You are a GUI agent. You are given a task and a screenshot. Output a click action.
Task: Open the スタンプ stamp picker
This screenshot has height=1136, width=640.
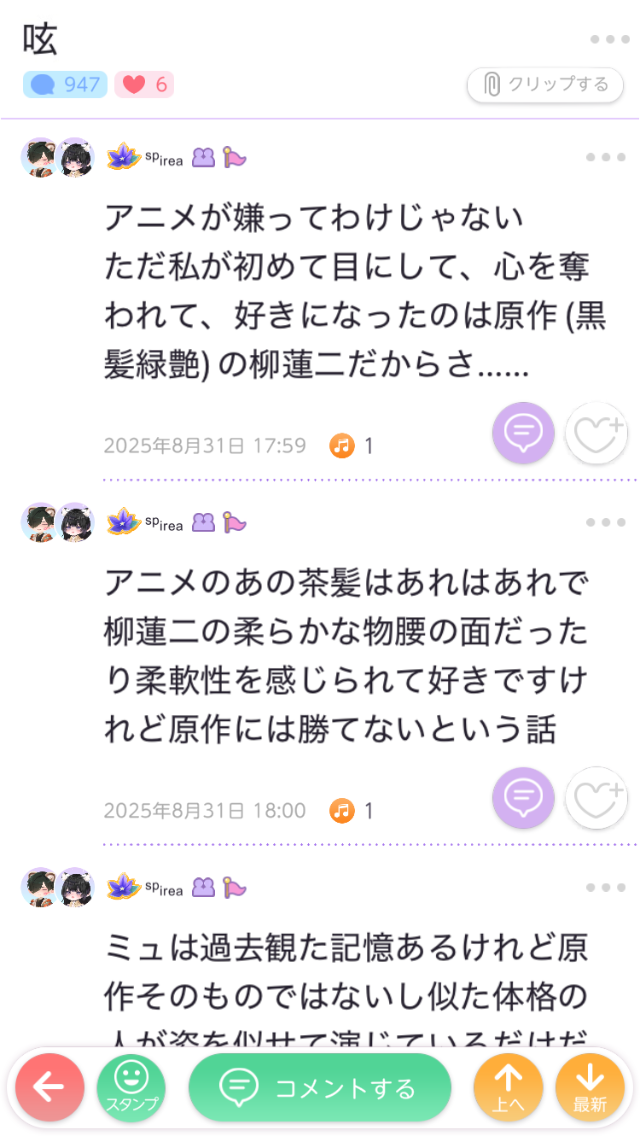131,1087
